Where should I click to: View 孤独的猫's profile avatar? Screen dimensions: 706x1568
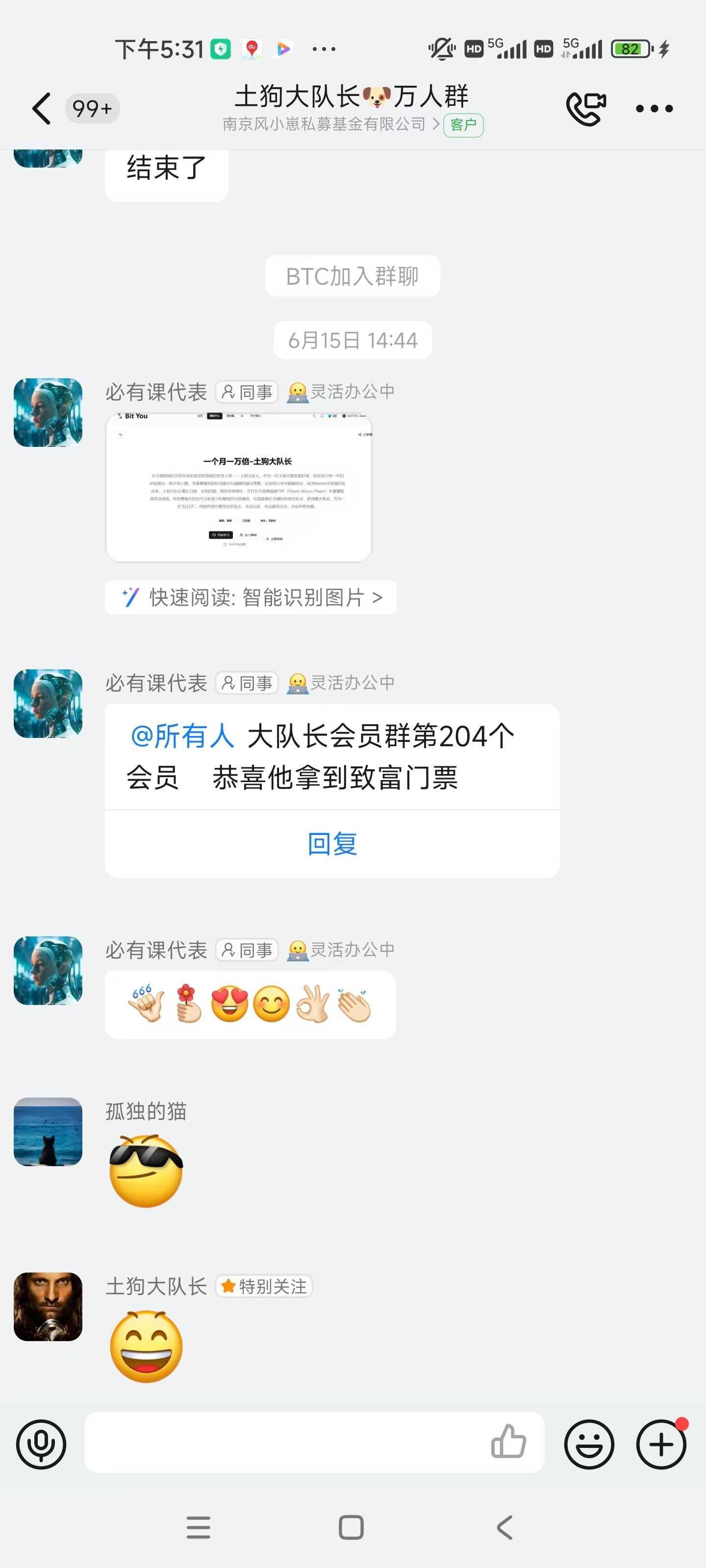pyautogui.click(x=48, y=1131)
